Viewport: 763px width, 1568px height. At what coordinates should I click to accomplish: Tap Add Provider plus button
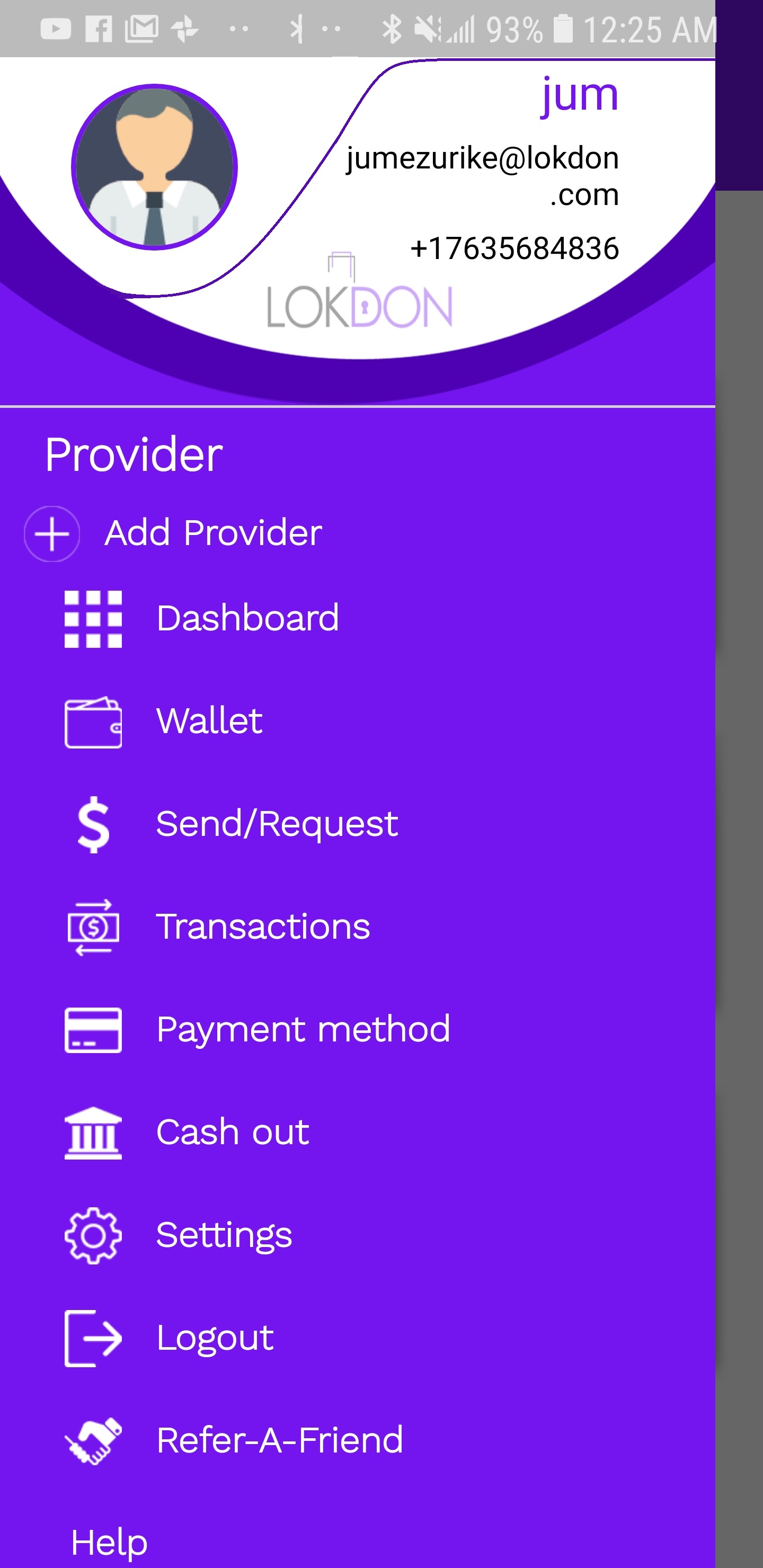pyautogui.click(x=52, y=533)
